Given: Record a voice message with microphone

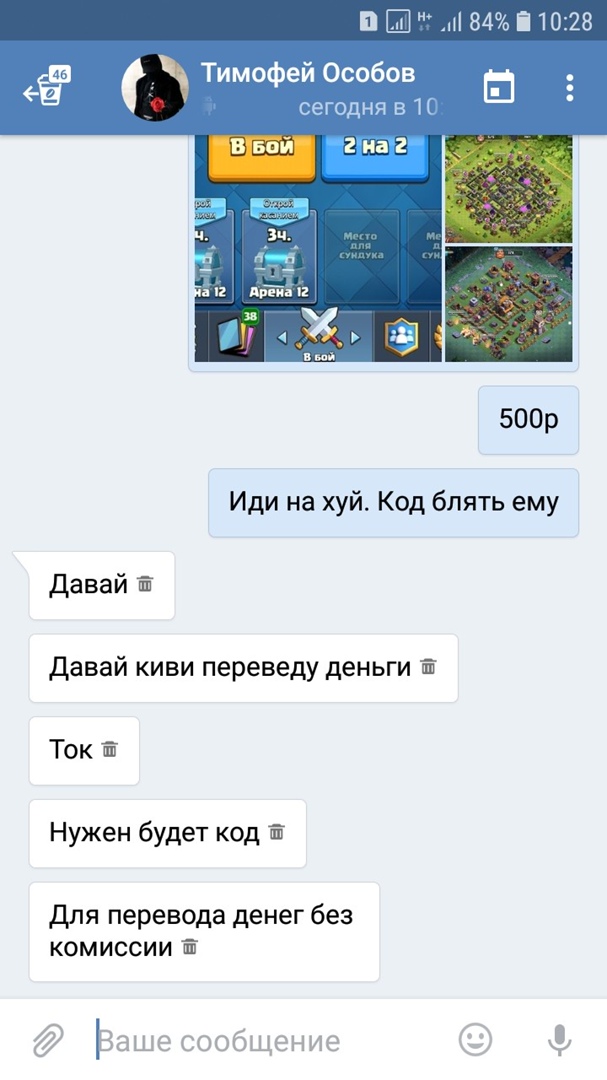Looking at the screenshot, I should click(559, 1040).
